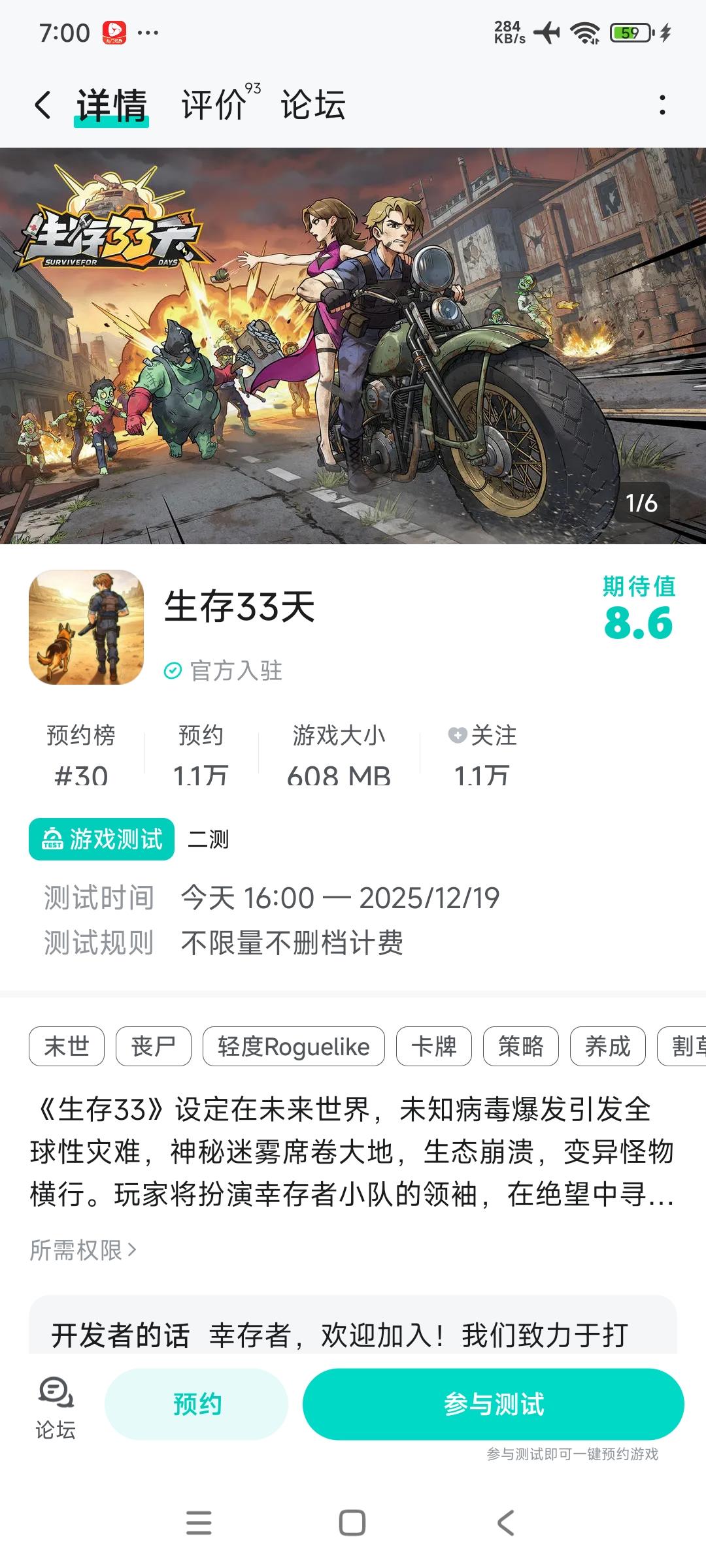Select the 养成 tag
The width and height of the screenshot is (706, 1568).
coord(608,1047)
